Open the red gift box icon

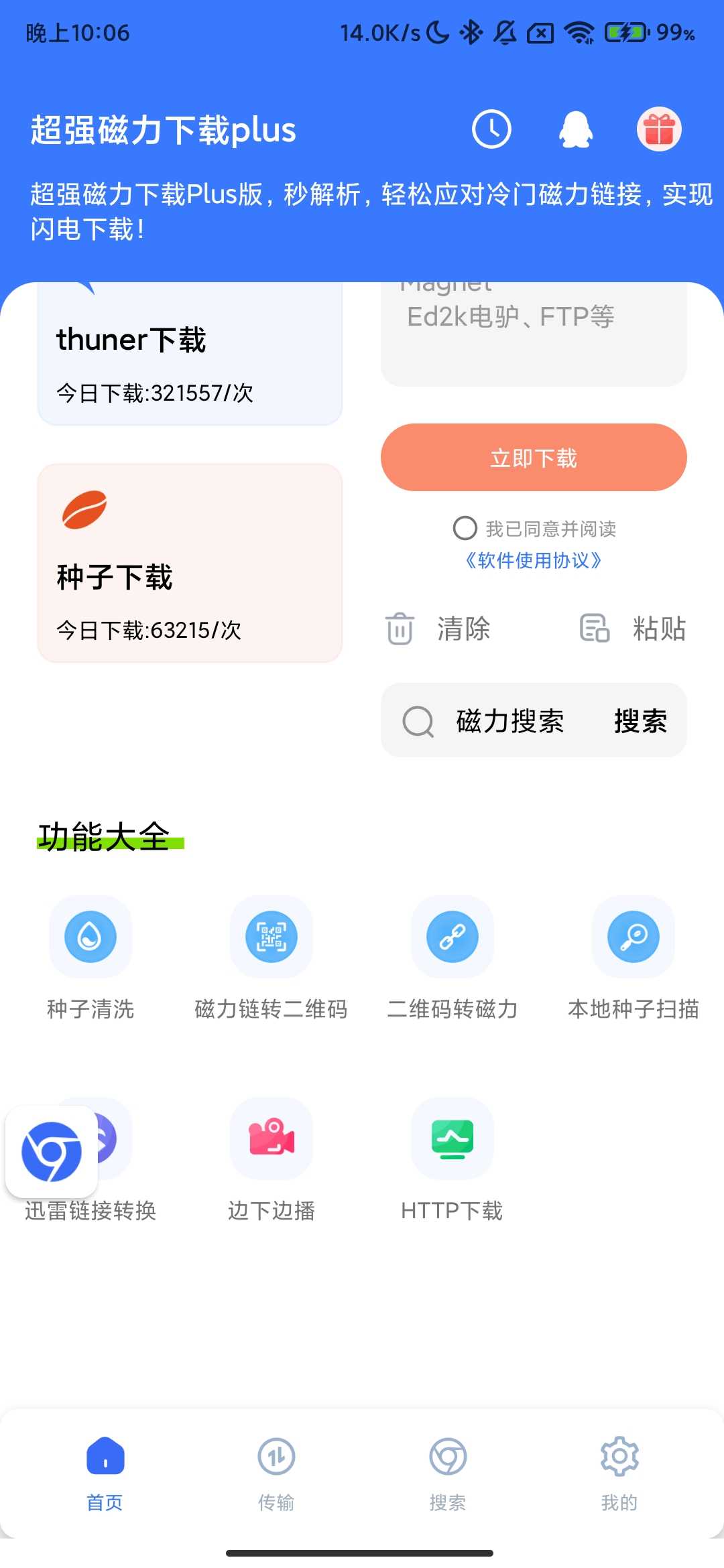pos(659,129)
